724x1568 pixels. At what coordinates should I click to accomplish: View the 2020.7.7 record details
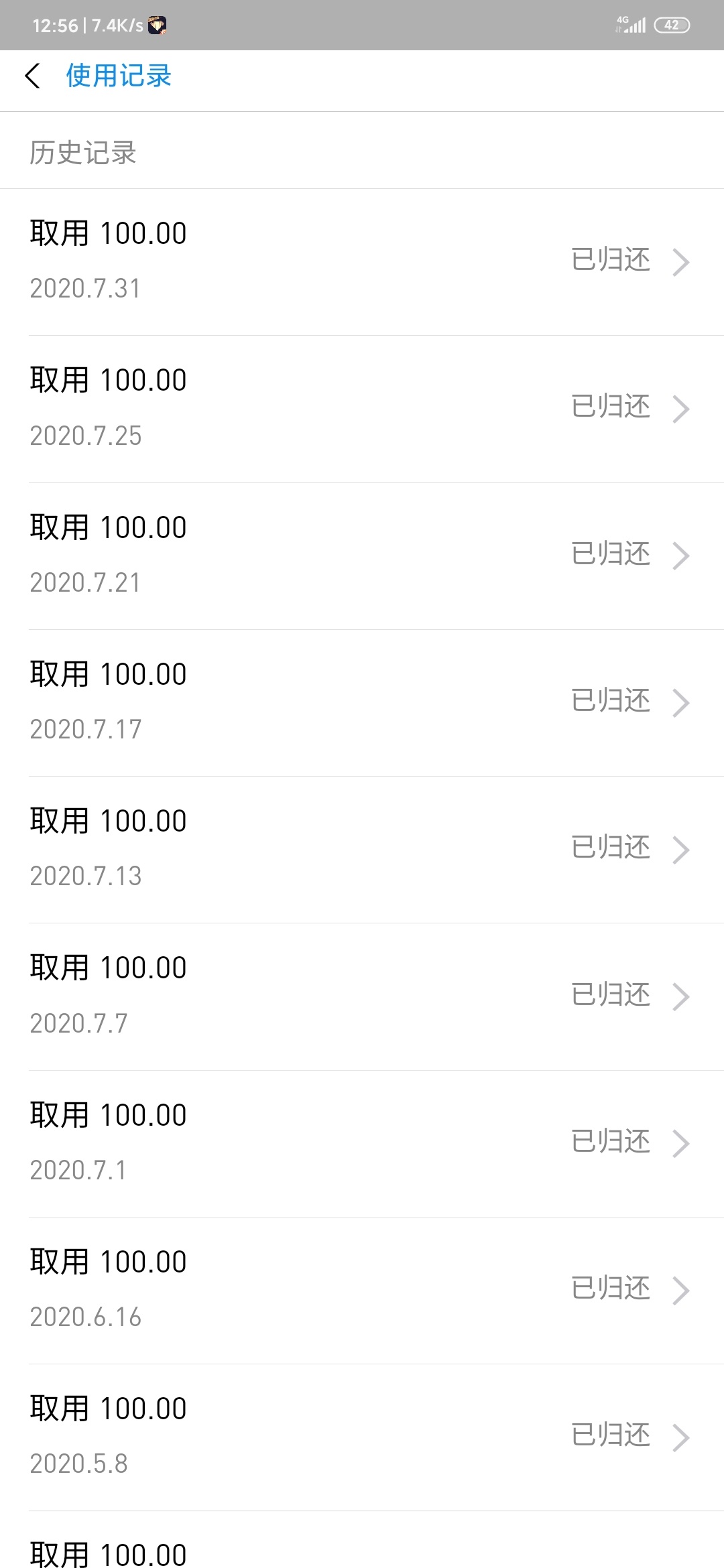tap(362, 996)
